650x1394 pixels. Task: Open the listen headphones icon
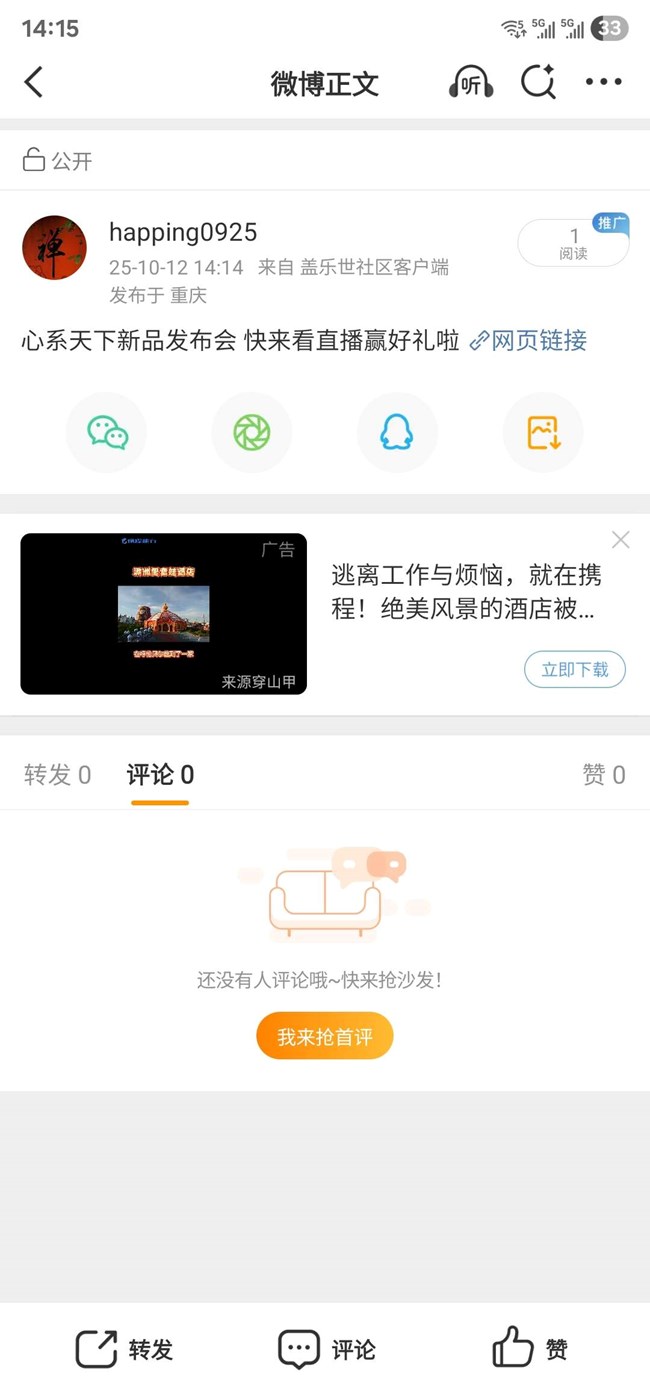470,82
